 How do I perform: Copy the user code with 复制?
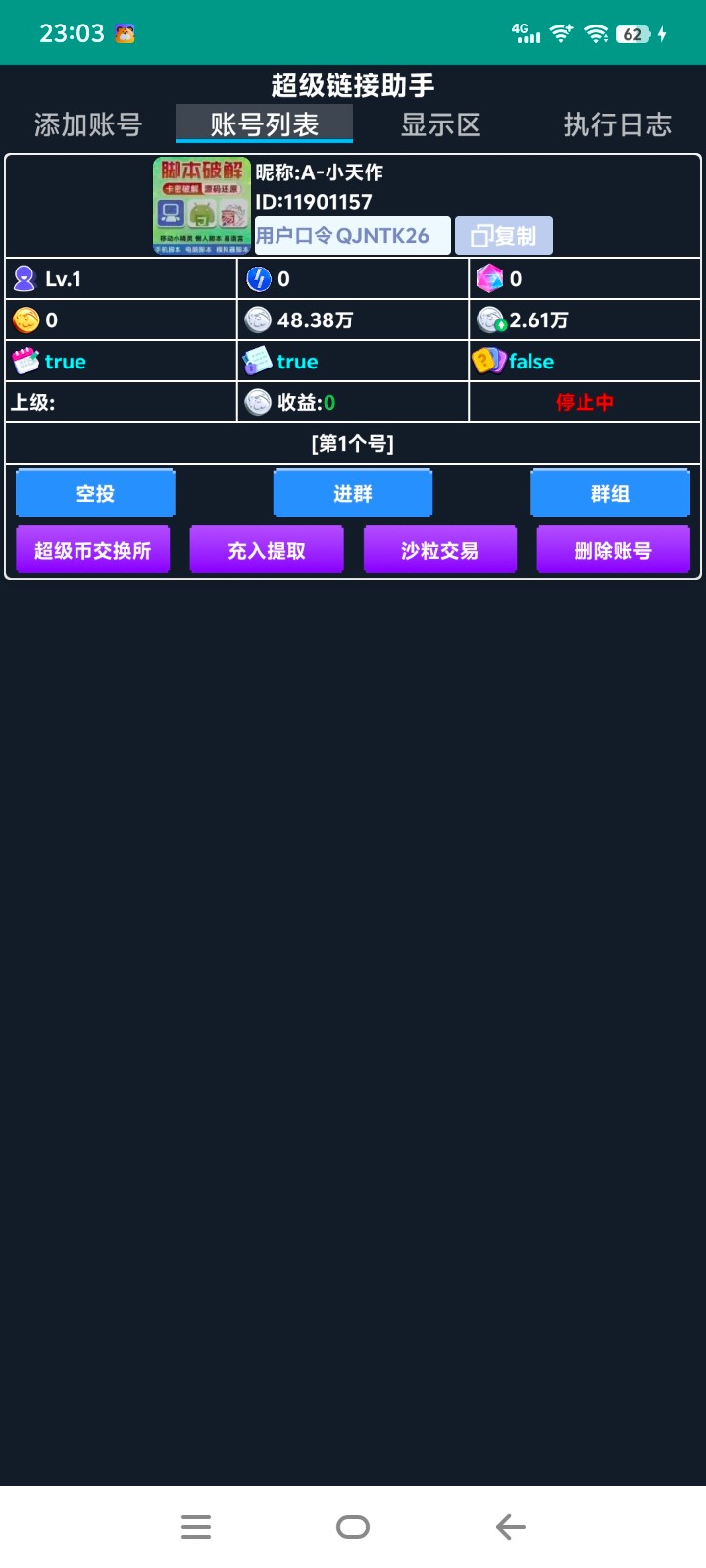pos(504,236)
